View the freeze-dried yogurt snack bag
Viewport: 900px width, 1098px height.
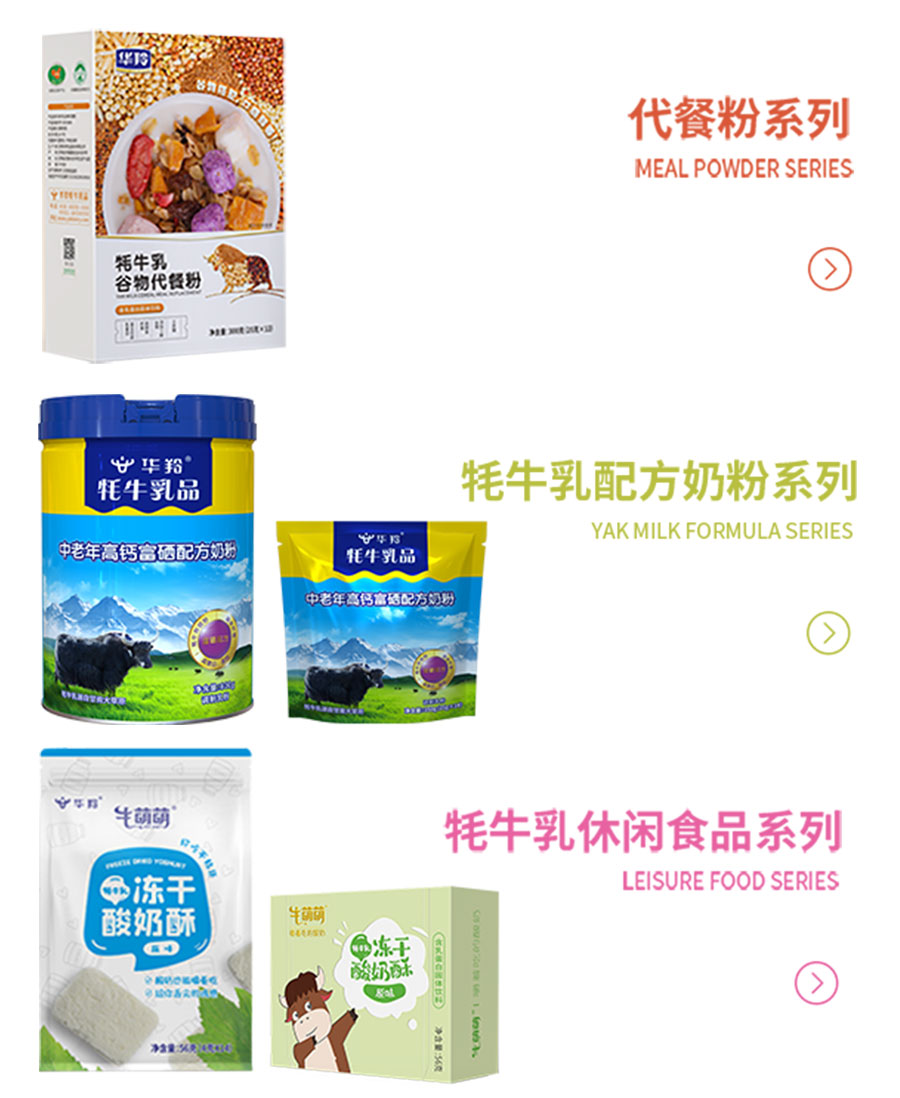point(145,910)
